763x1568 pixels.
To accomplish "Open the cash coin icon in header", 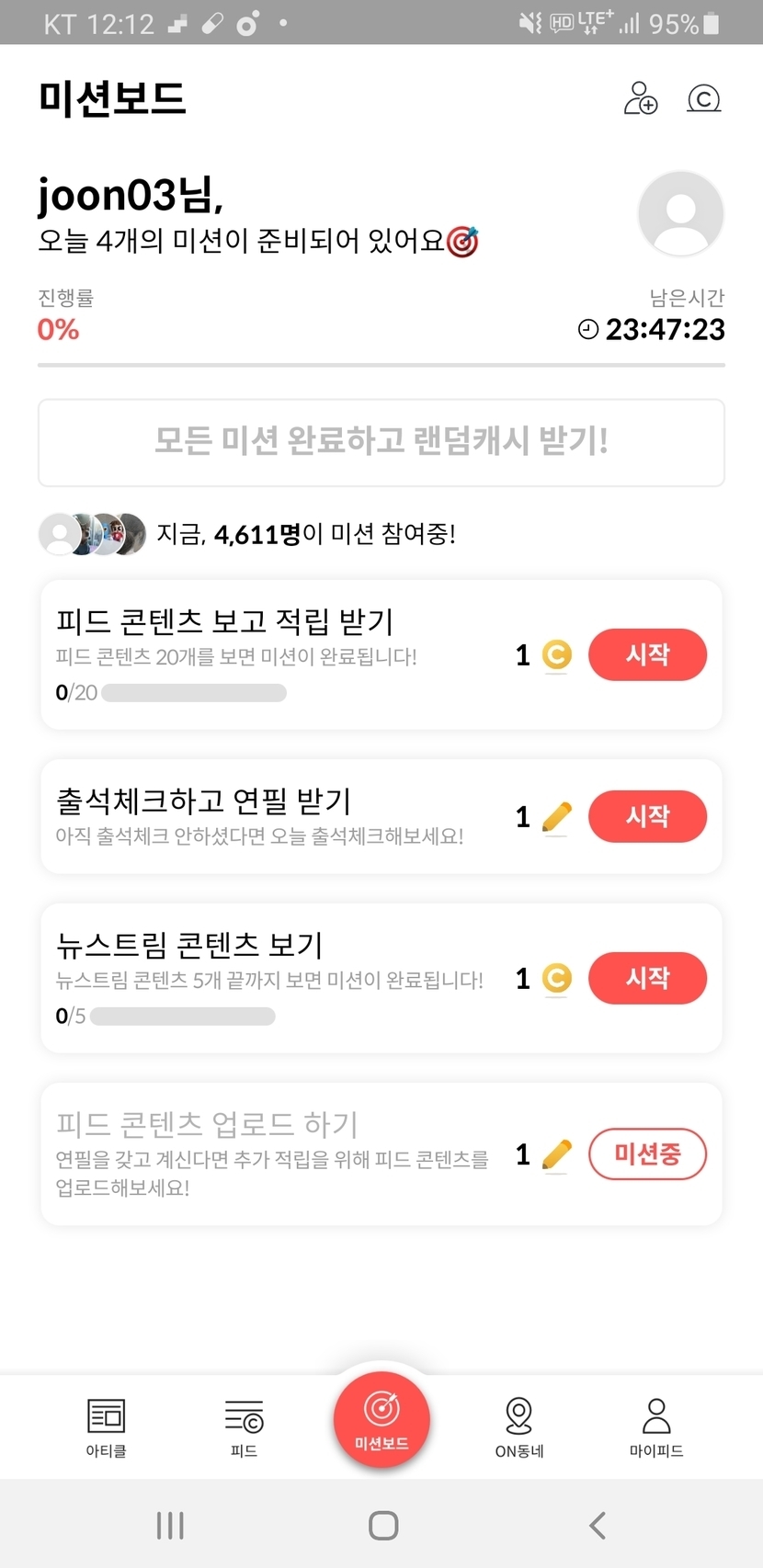I will [703, 98].
